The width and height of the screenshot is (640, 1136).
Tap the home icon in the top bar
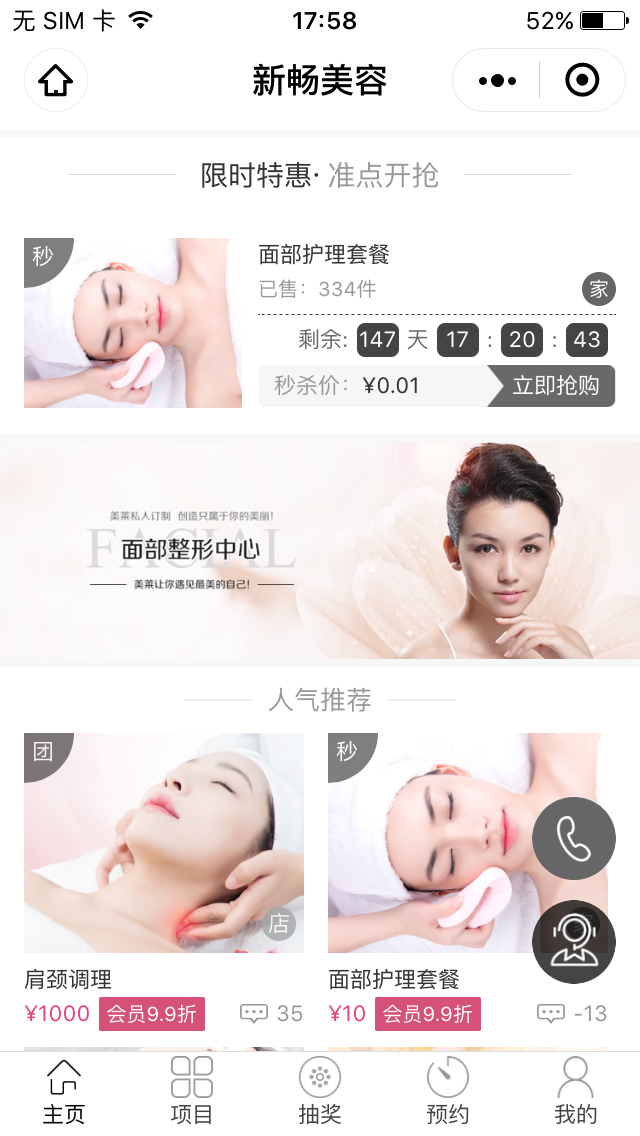click(56, 80)
